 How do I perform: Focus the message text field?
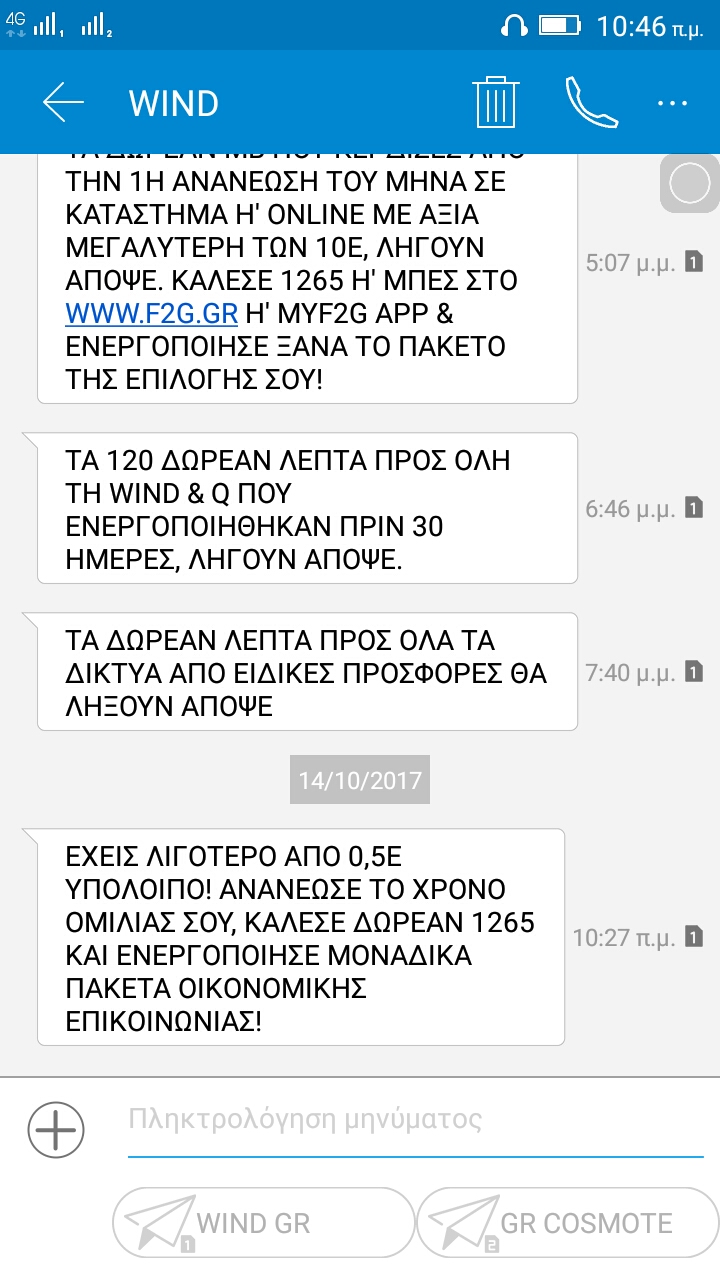(415, 1121)
